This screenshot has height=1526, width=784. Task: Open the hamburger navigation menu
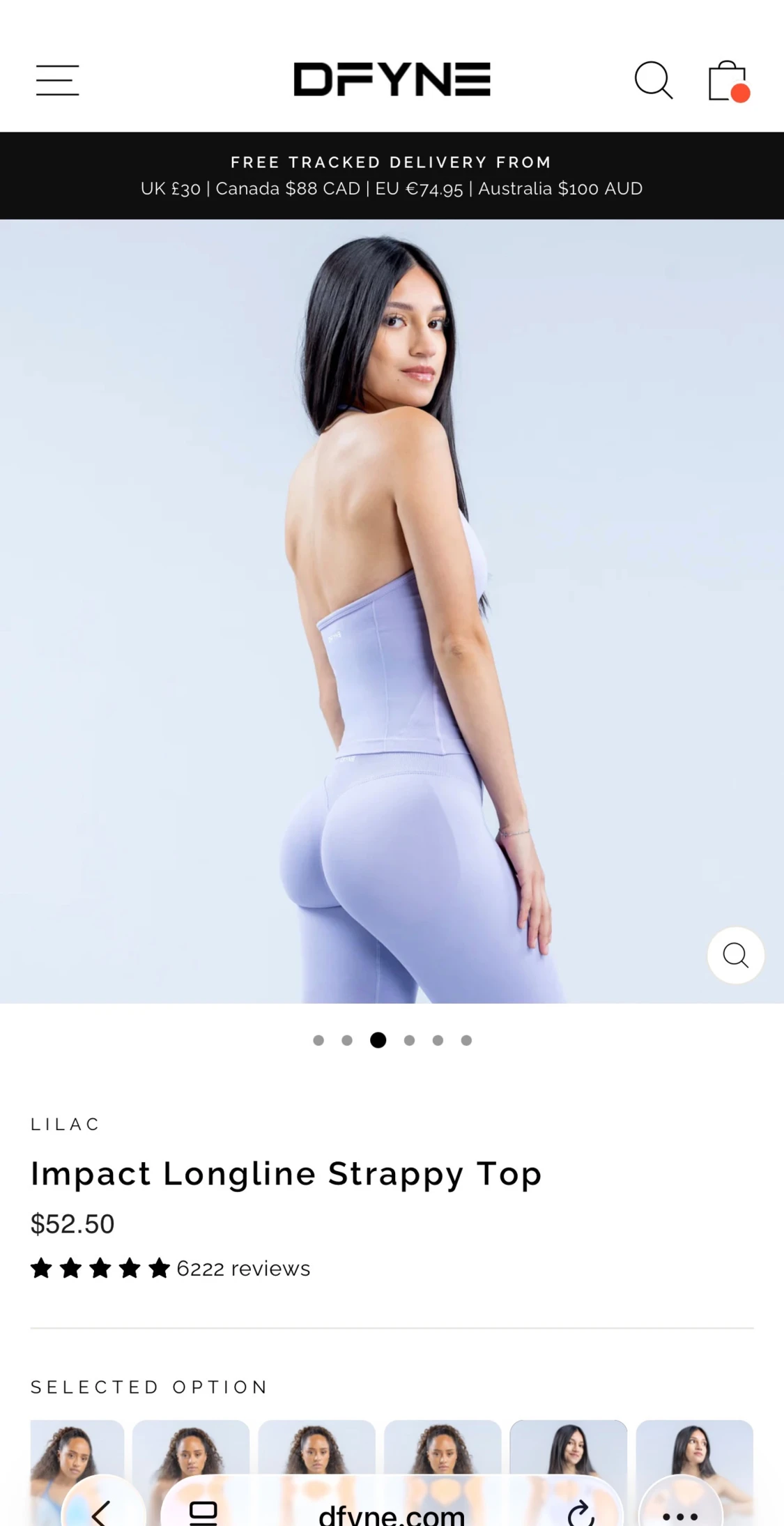pyautogui.click(x=58, y=80)
